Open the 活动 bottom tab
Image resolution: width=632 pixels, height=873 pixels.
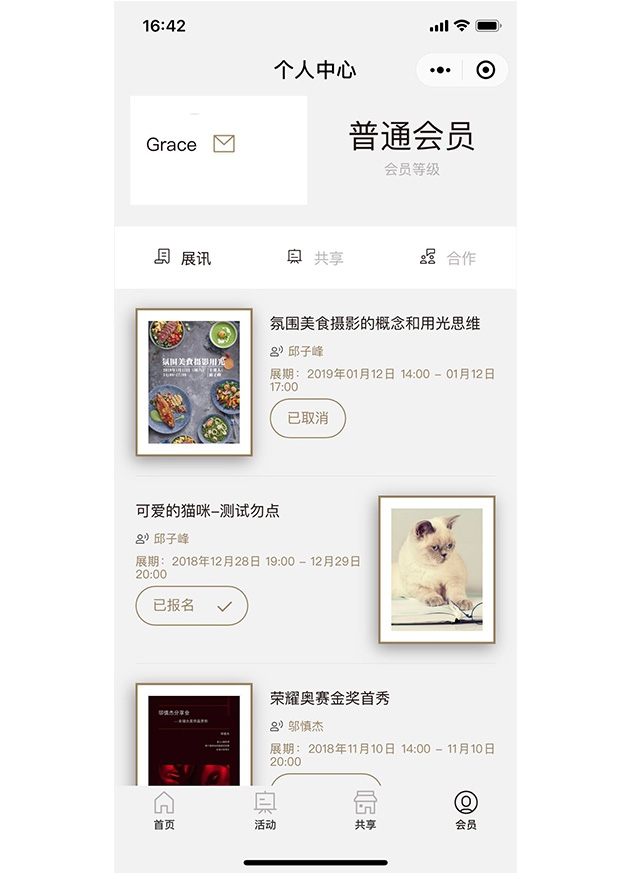(265, 811)
